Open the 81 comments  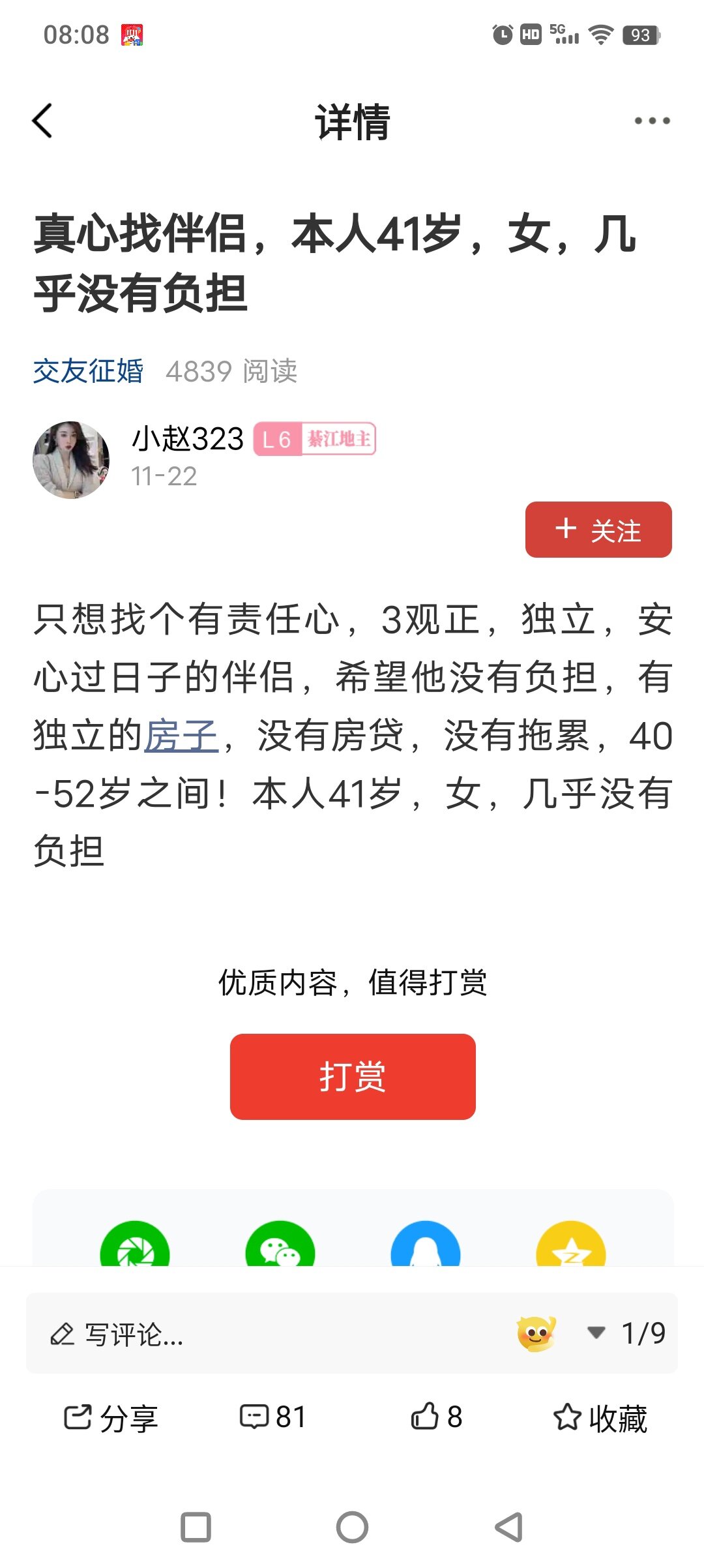[273, 1417]
